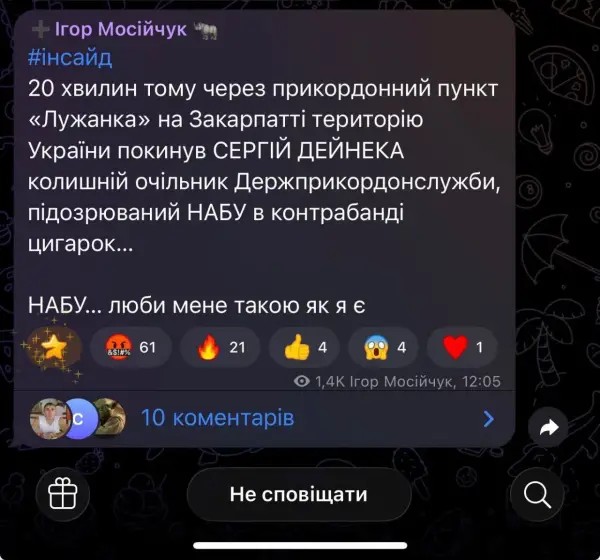React with the angry face emoji (61)
Viewport: 600px width, 560px height.
tap(130, 348)
